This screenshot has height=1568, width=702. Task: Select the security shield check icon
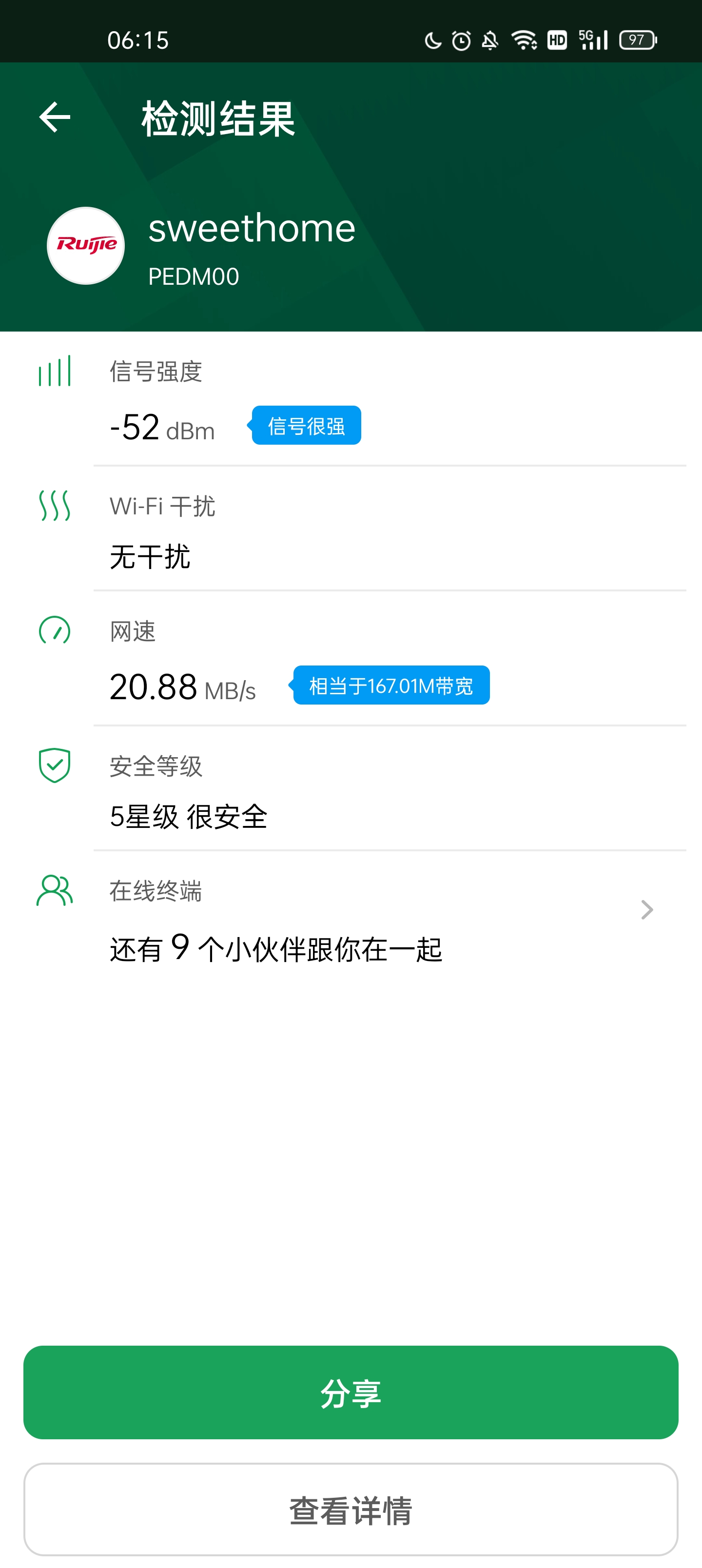pos(54,767)
